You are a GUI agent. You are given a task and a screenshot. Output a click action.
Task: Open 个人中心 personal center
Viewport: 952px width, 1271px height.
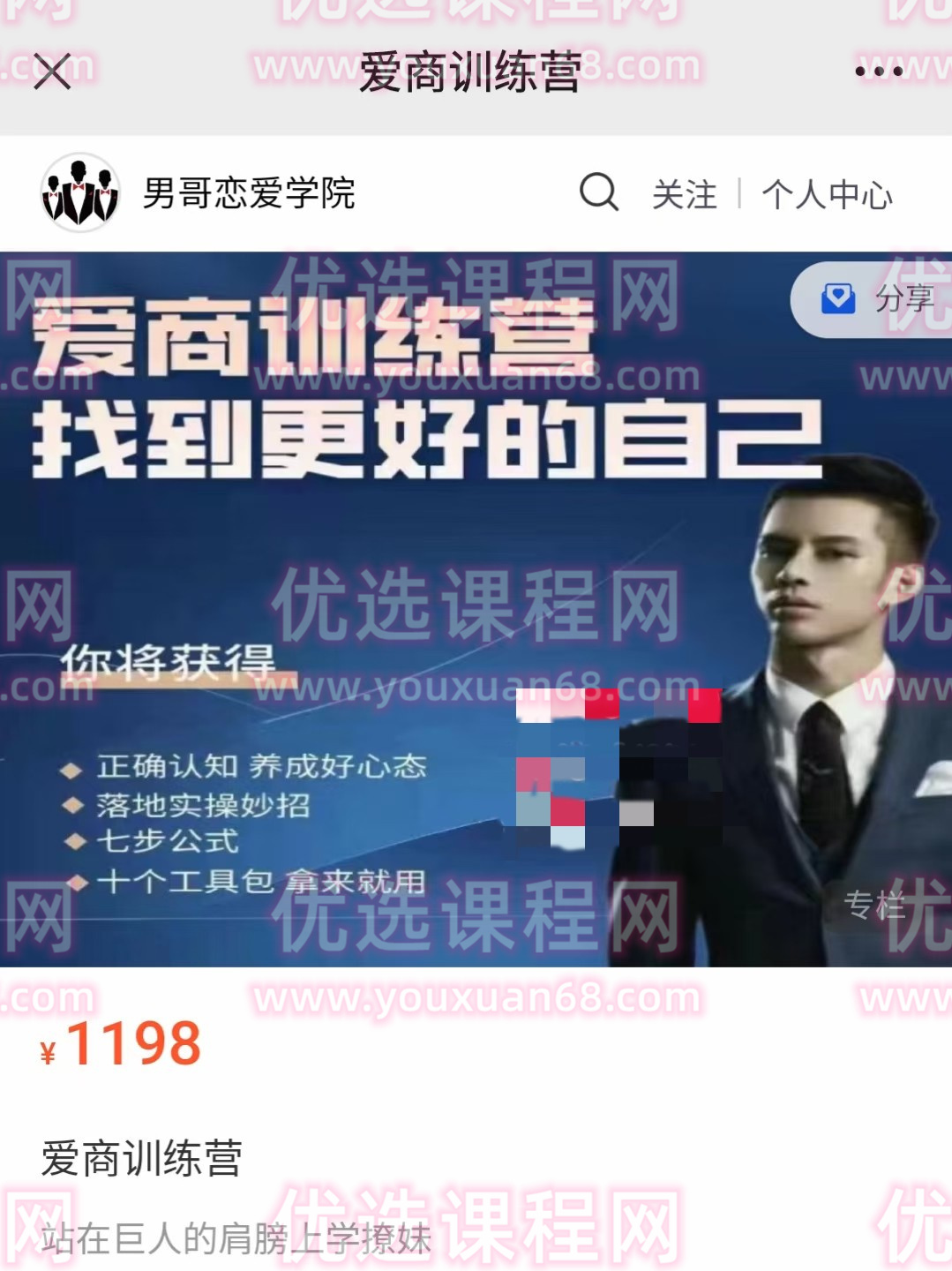pos(827,194)
